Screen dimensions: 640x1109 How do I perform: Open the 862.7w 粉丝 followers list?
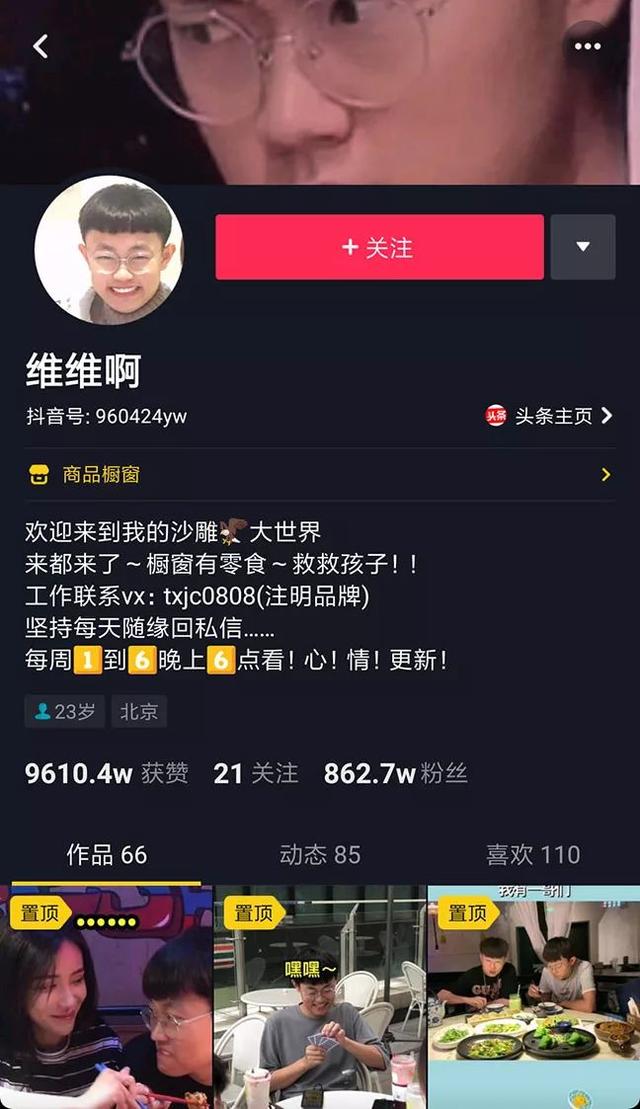(395, 773)
